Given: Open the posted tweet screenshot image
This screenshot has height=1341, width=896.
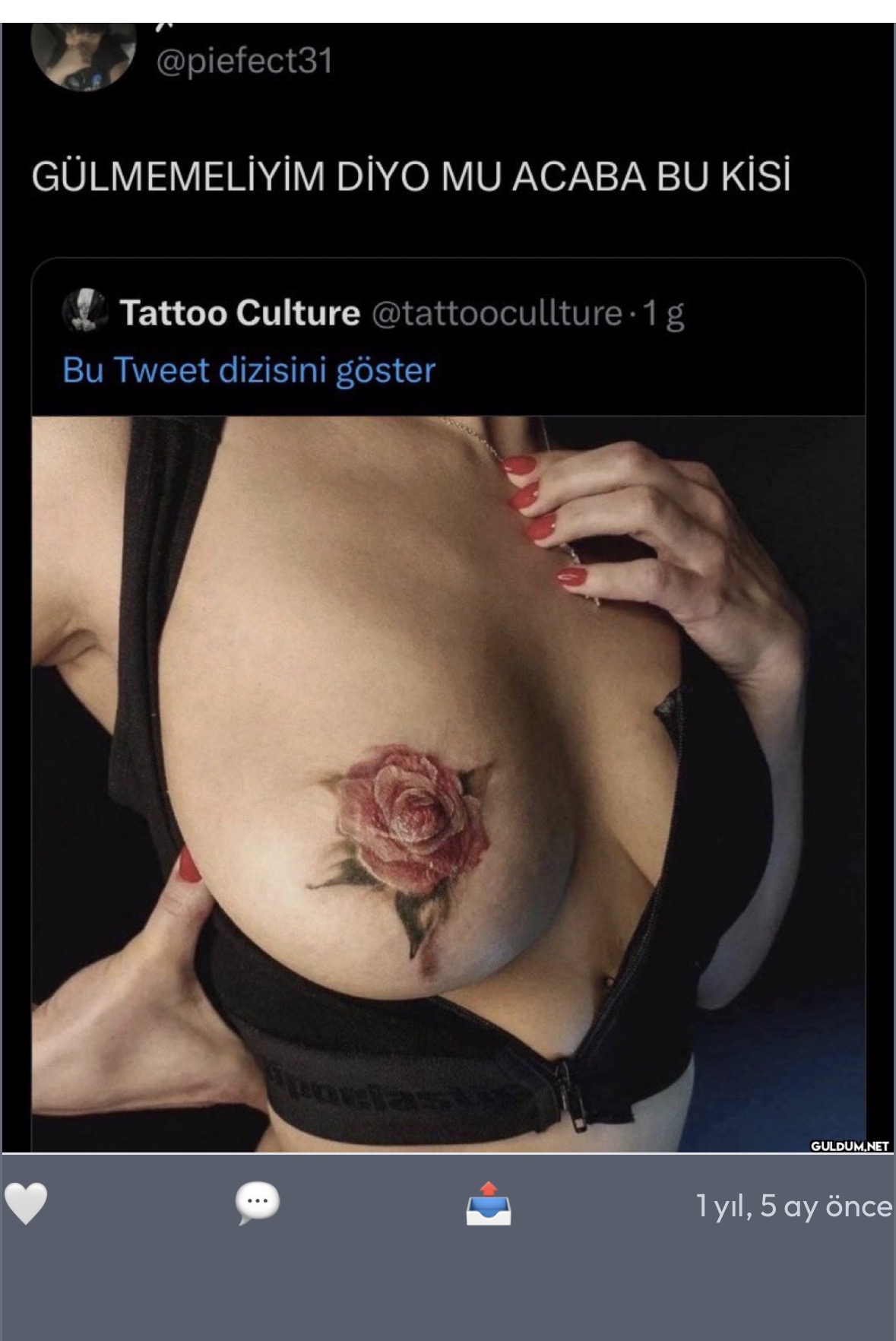Looking at the screenshot, I should (448, 588).
